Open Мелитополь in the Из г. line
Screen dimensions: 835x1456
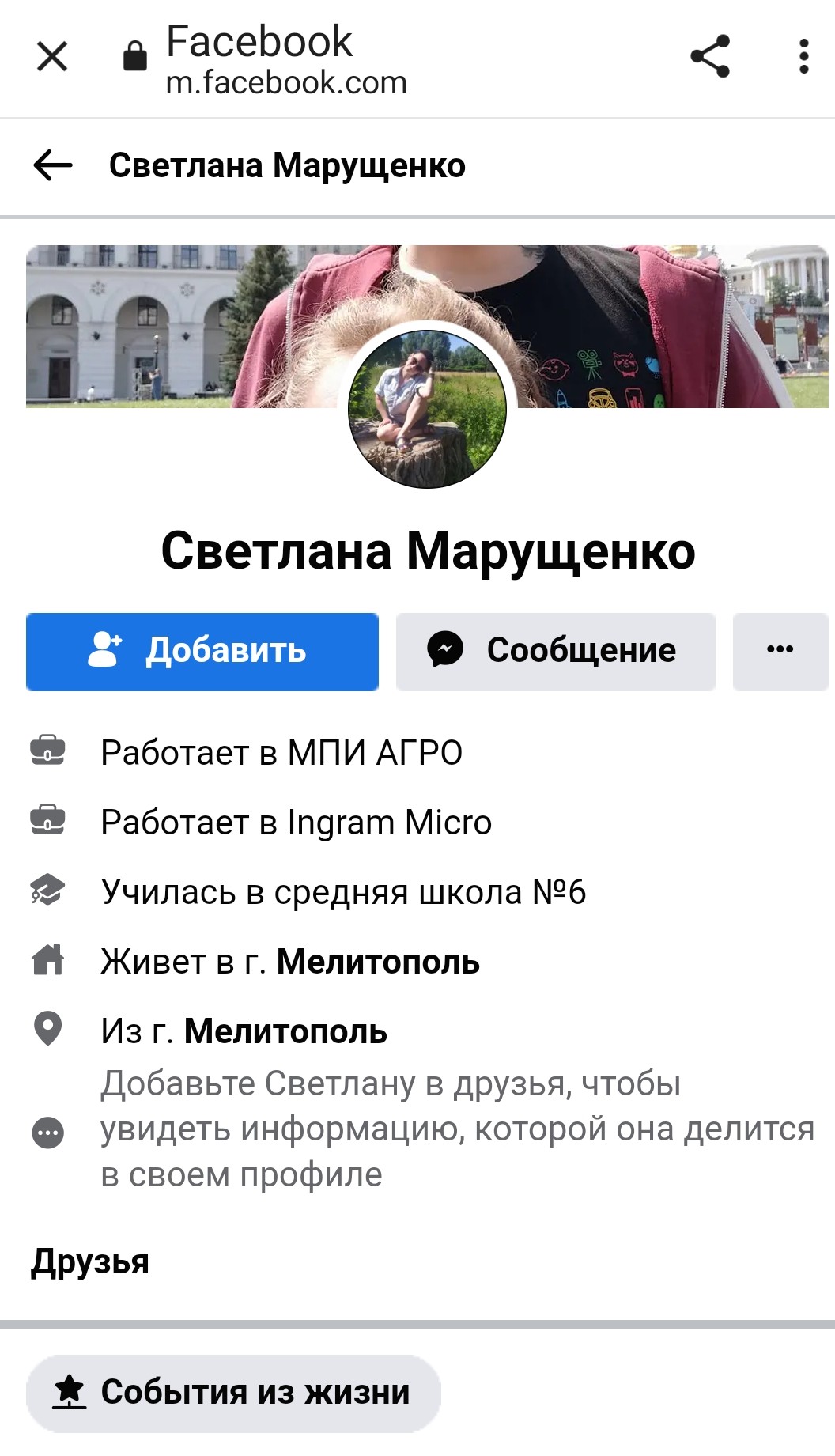(x=285, y=1031)
